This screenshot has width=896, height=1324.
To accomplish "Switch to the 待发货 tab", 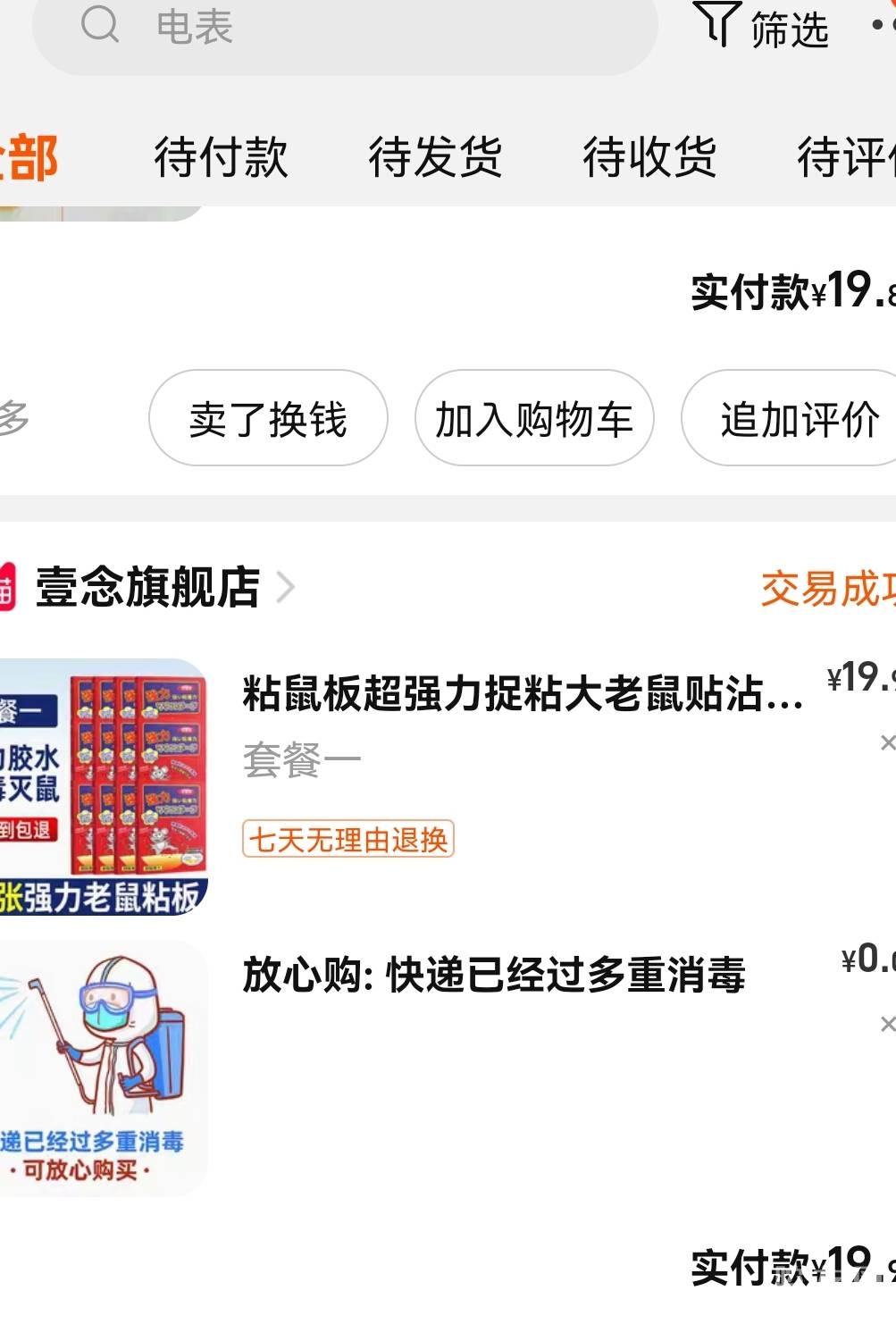I will point(435,157).
